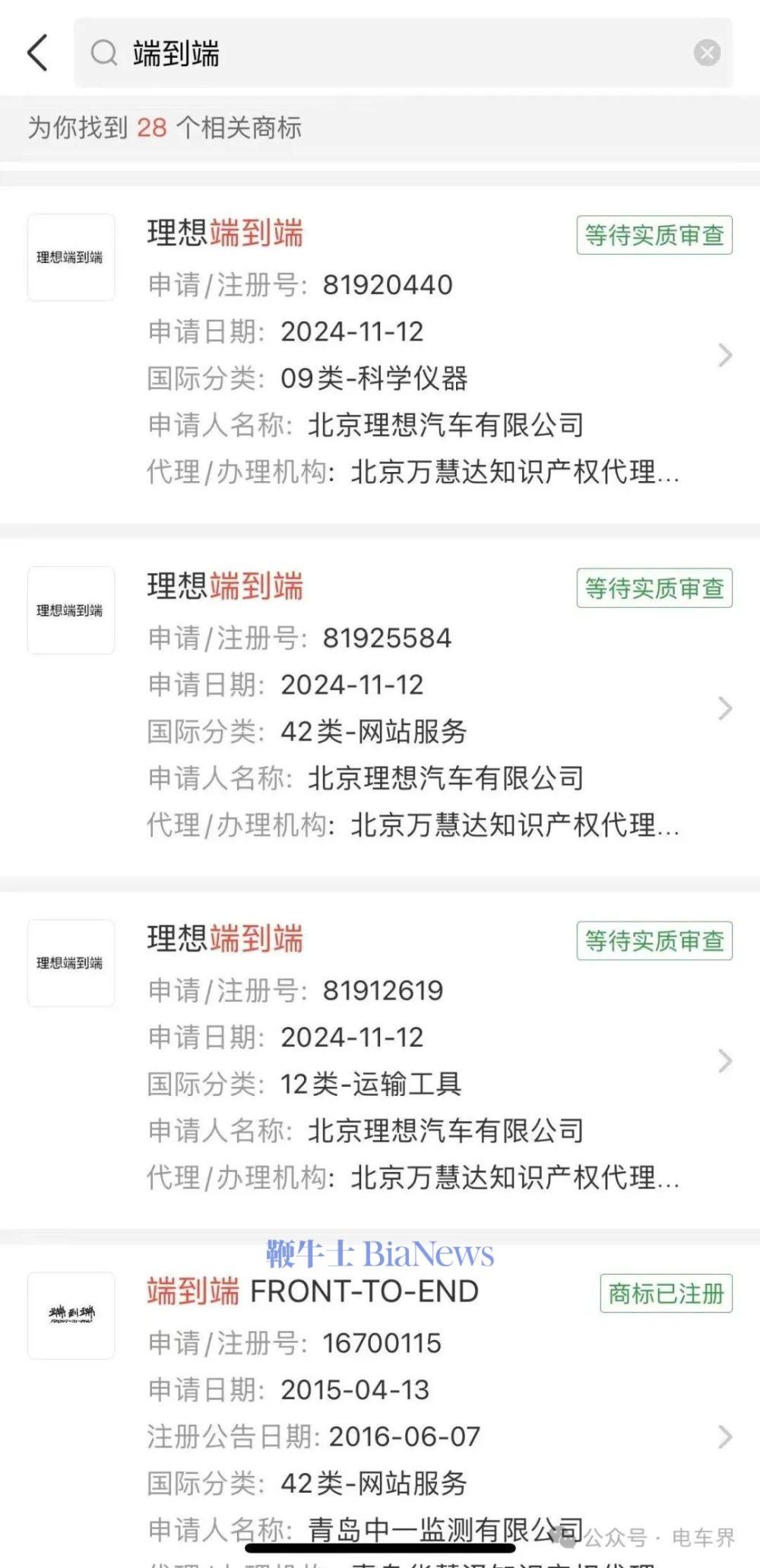Clear the search text with the X
Image resolution: width=760 pixels, height=1568 pixels.
707,53
